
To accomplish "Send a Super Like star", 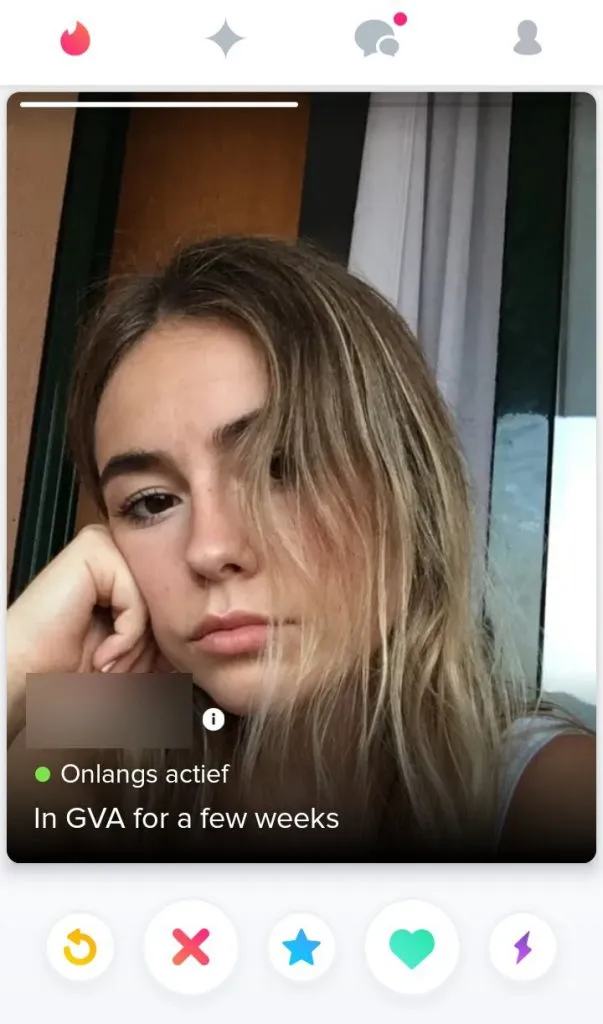I will tap(301, 946).
